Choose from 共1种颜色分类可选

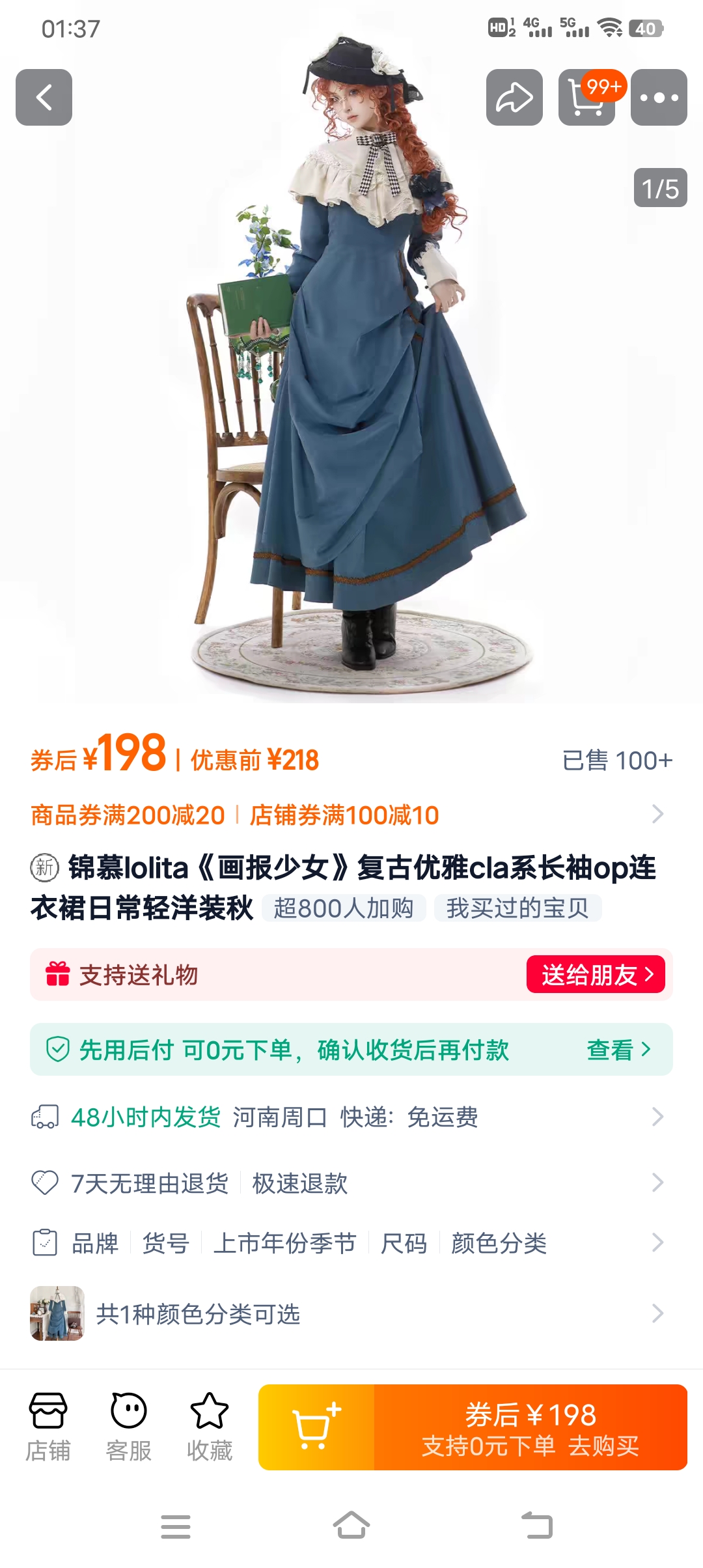click(x=351, y=1314)
